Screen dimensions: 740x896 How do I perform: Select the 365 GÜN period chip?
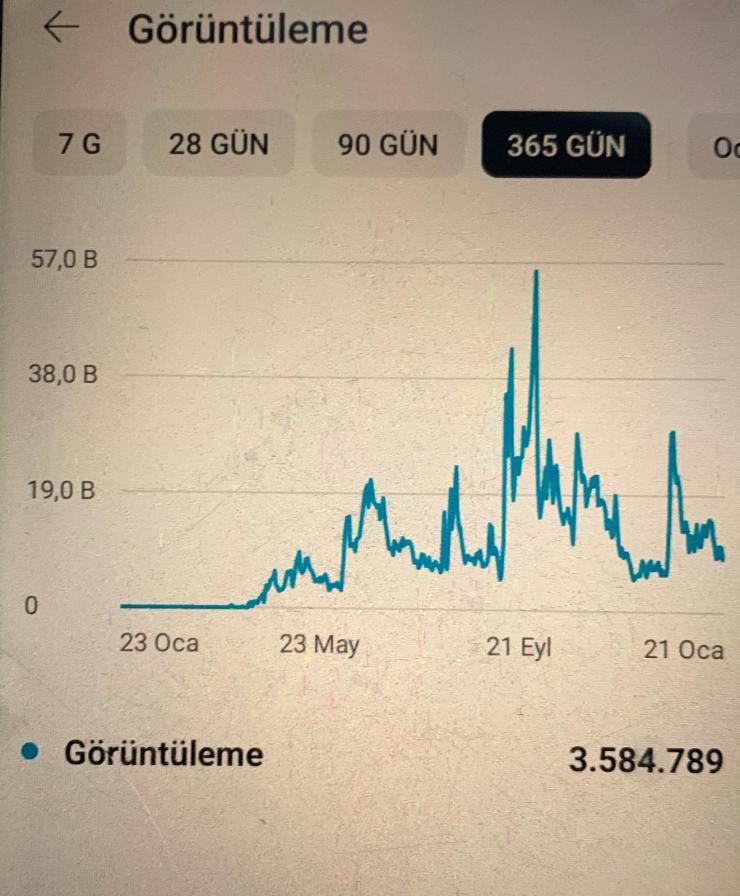click(566, 146)
